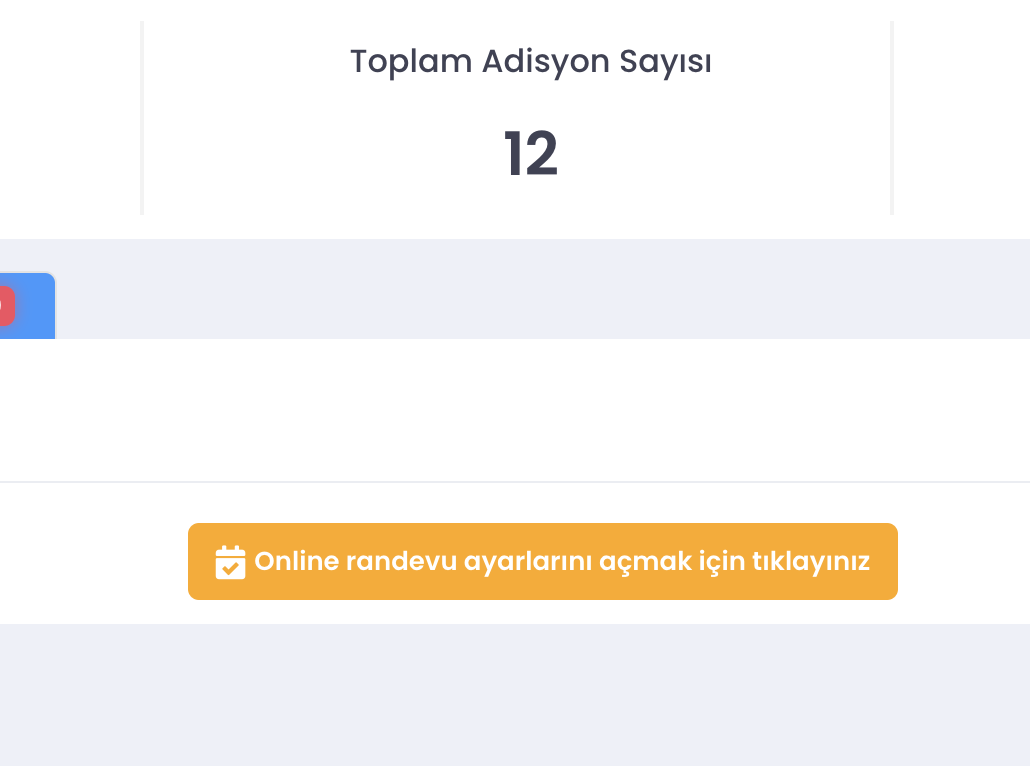Open online appointment settings via orange button

542,561
